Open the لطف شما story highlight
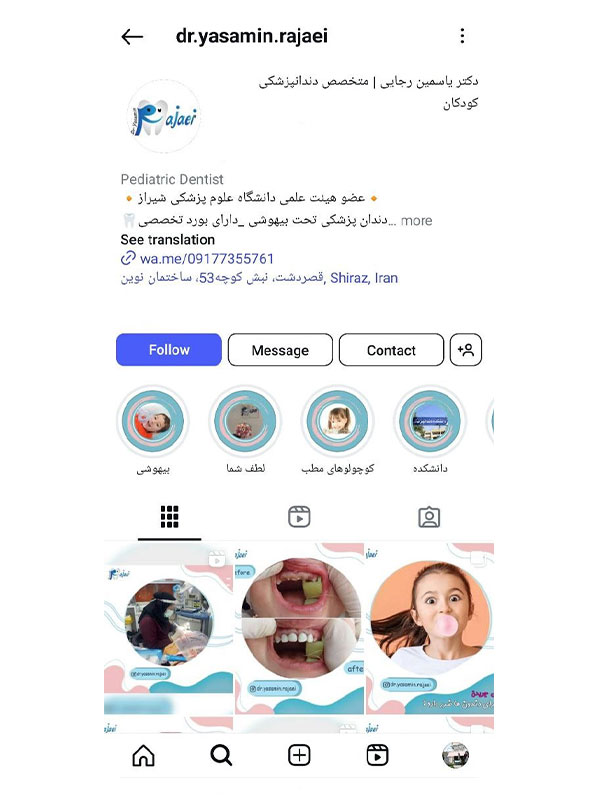 tap(244, 421)
